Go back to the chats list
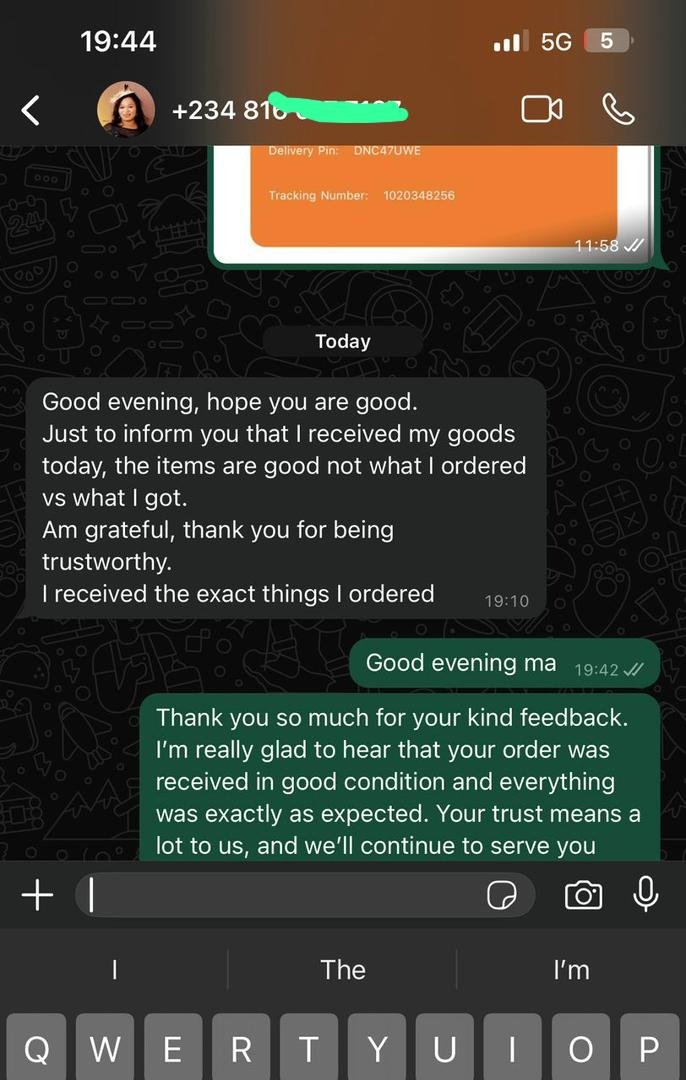Screen dimensions: 686x1080 coord(31,110)
